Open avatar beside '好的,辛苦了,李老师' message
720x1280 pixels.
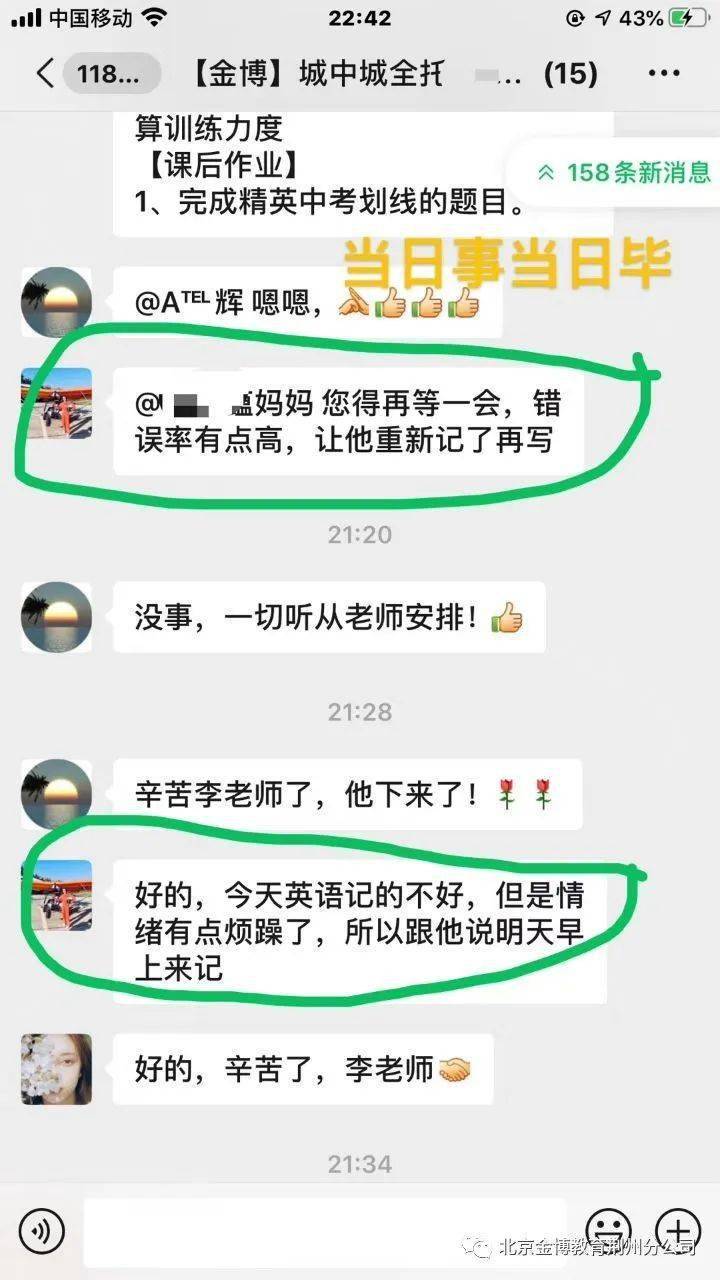click(57, 1069)
